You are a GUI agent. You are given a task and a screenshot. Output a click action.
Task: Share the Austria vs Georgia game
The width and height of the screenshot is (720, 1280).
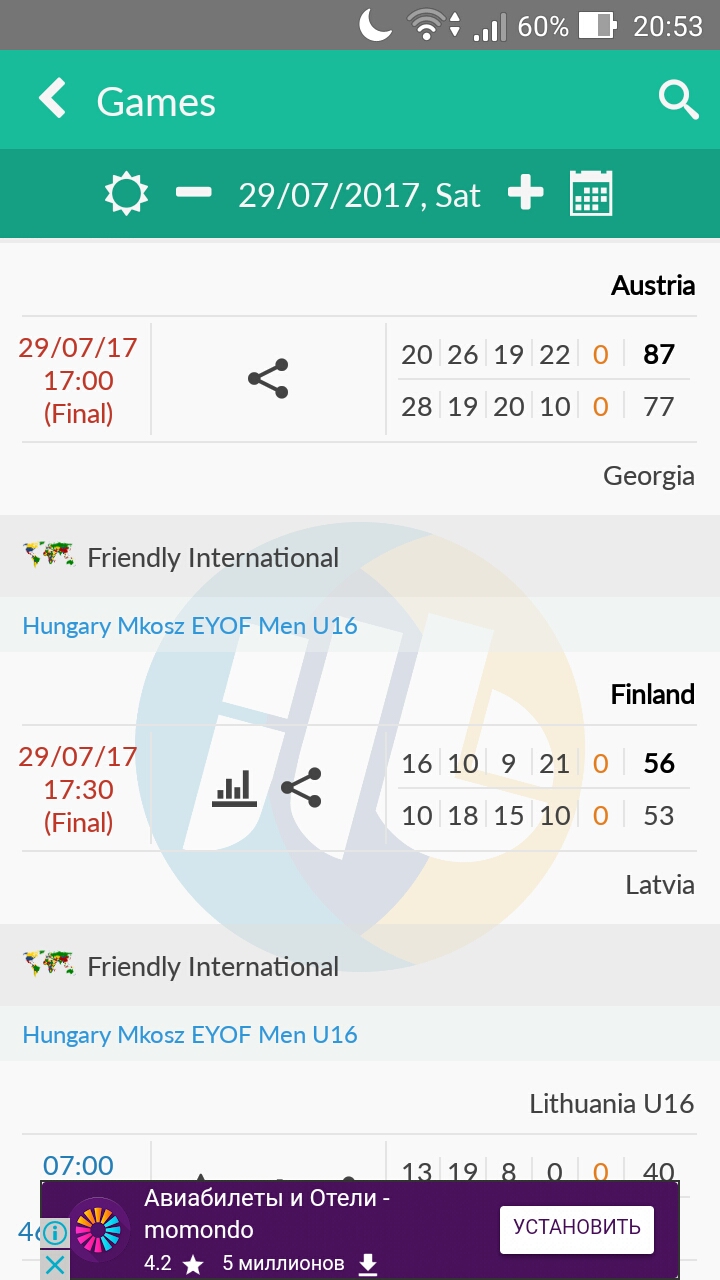(268, 379)
